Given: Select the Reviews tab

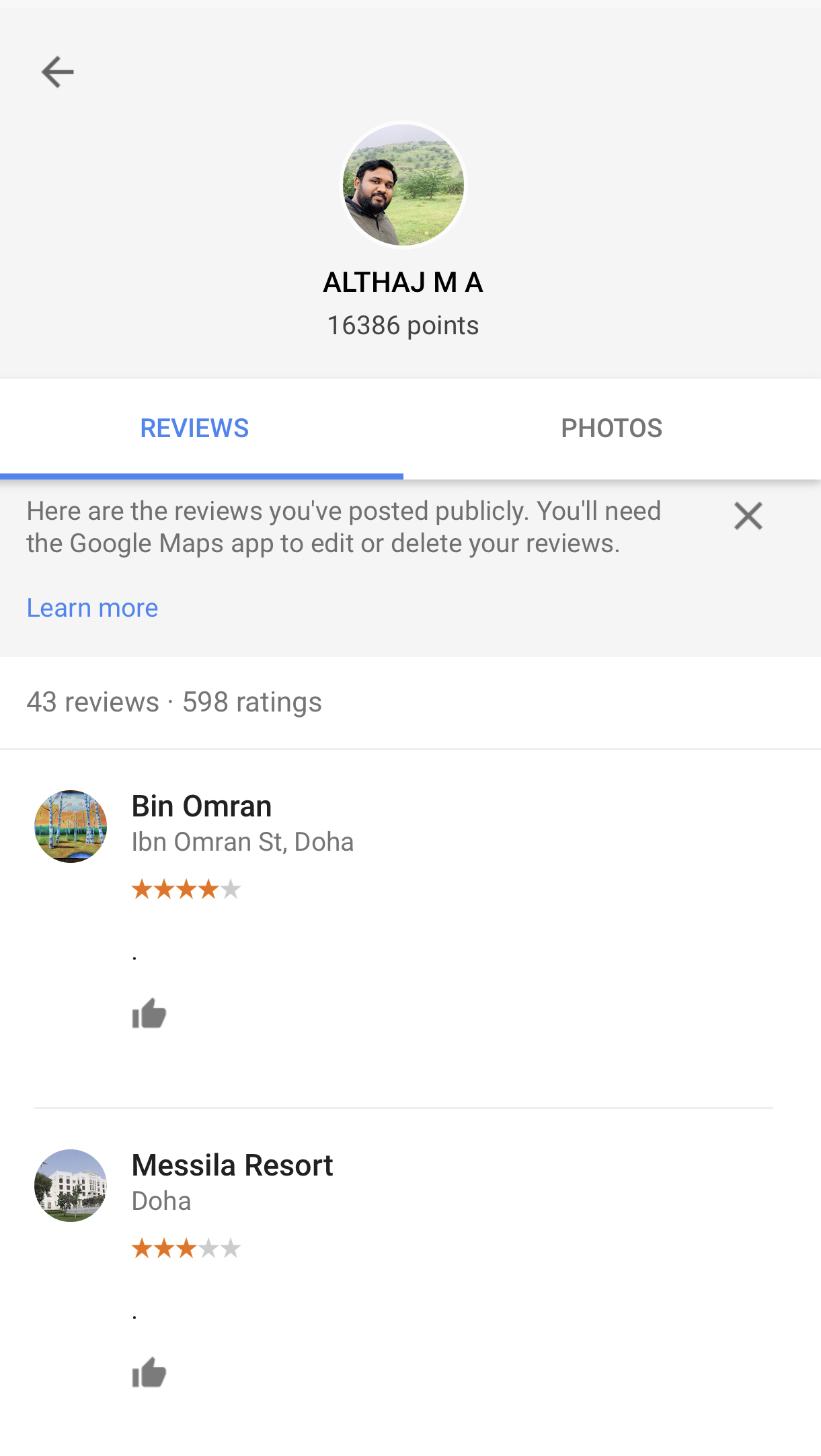Looking at the screenshot, I should pyautogui.click(x=194, y=428).
